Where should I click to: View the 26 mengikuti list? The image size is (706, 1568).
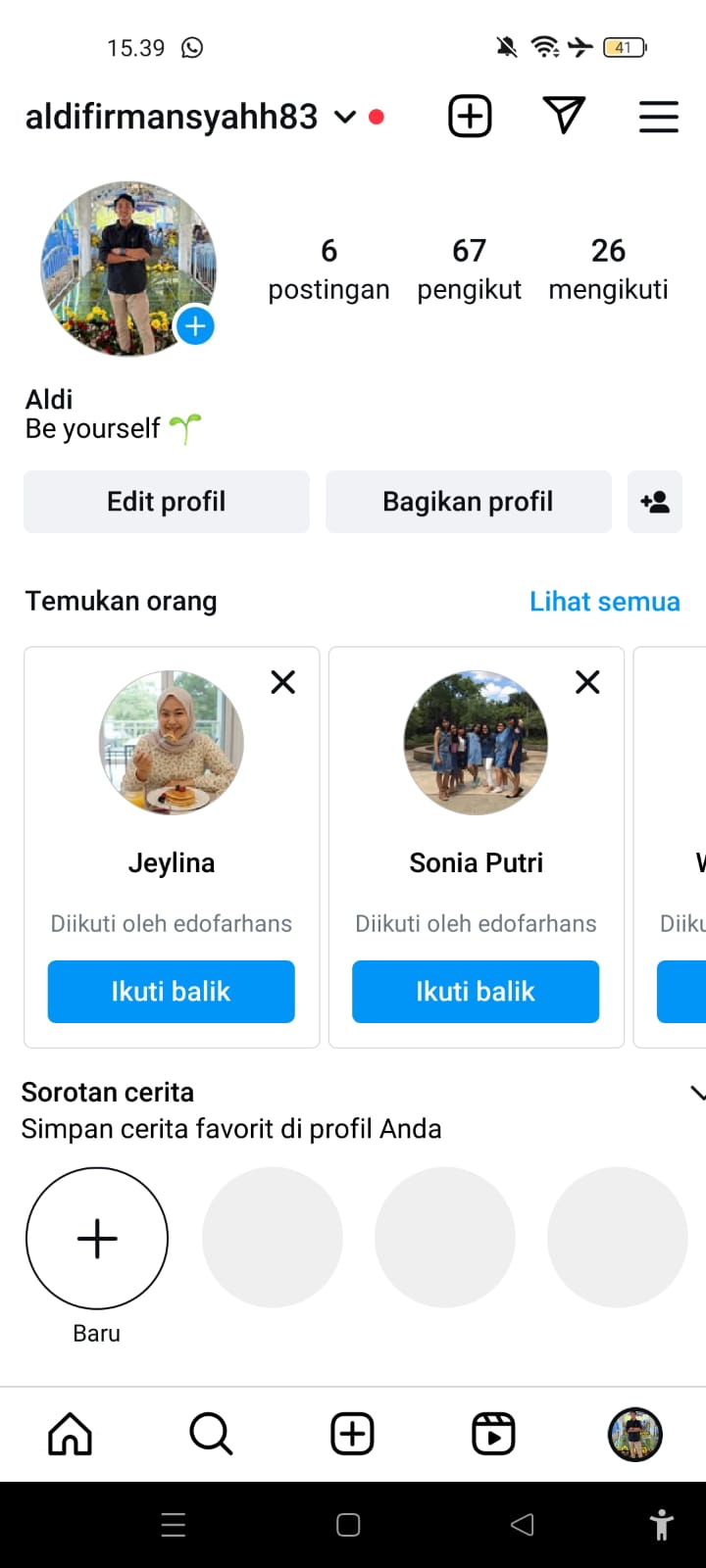pos(608,269)
